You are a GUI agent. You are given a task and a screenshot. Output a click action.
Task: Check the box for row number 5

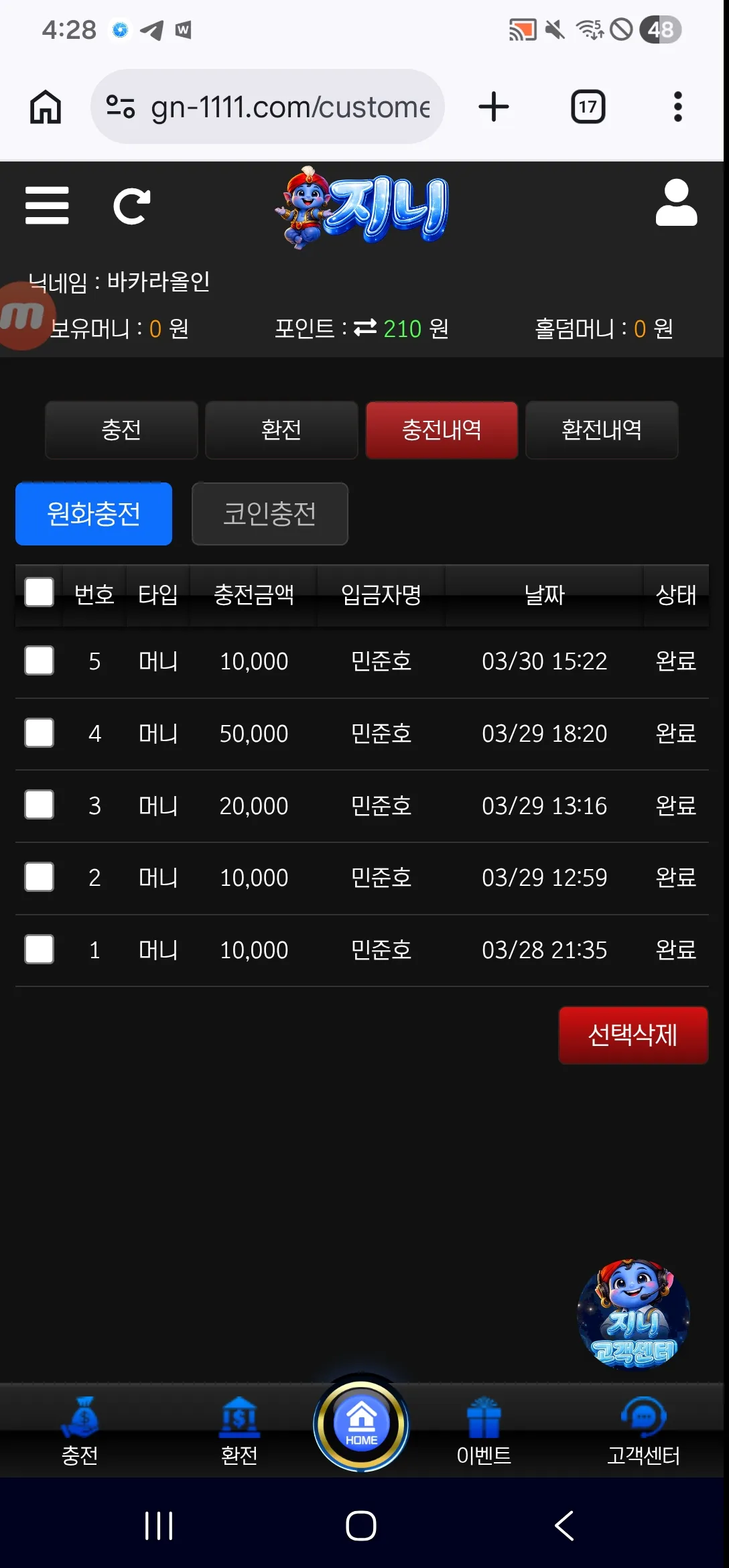click(40, 661)
